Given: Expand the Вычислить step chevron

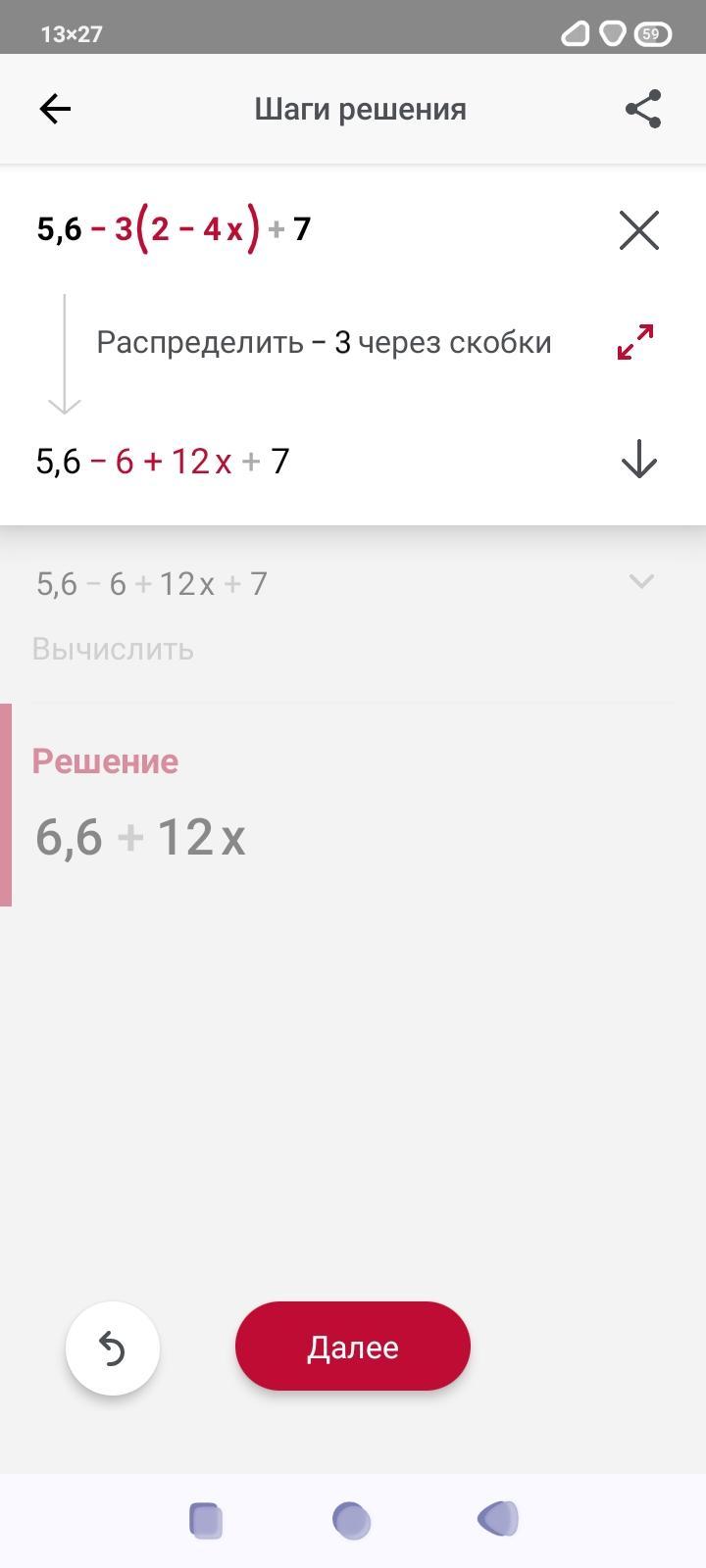Looking at the screenshot, I should tap(641, 582).
